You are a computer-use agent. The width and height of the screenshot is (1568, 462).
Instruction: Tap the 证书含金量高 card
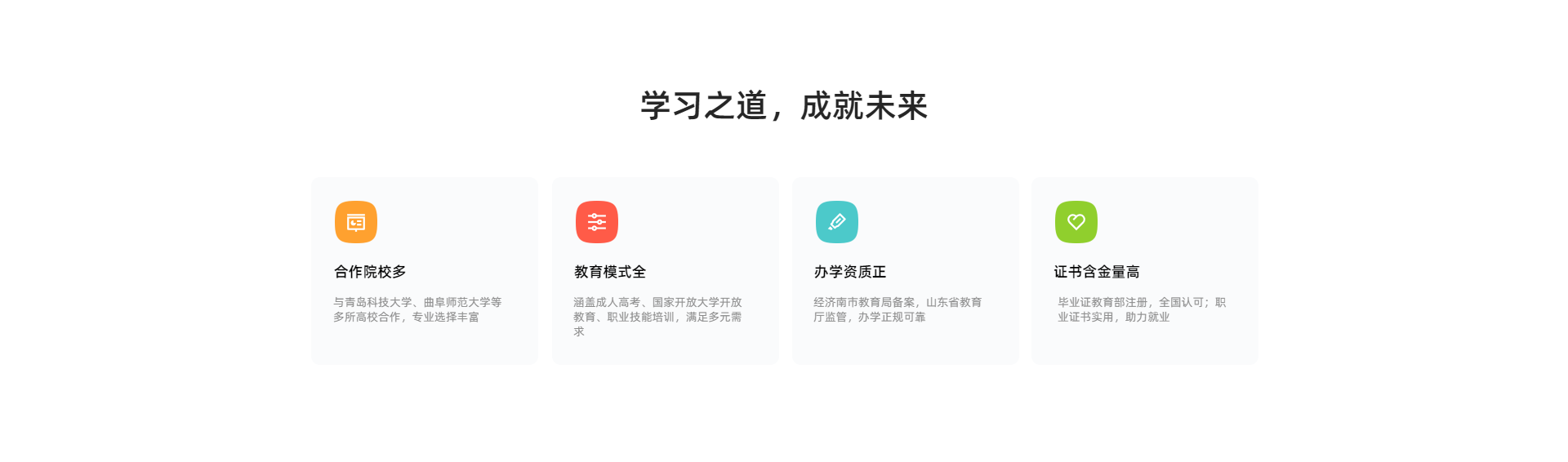1144,271
